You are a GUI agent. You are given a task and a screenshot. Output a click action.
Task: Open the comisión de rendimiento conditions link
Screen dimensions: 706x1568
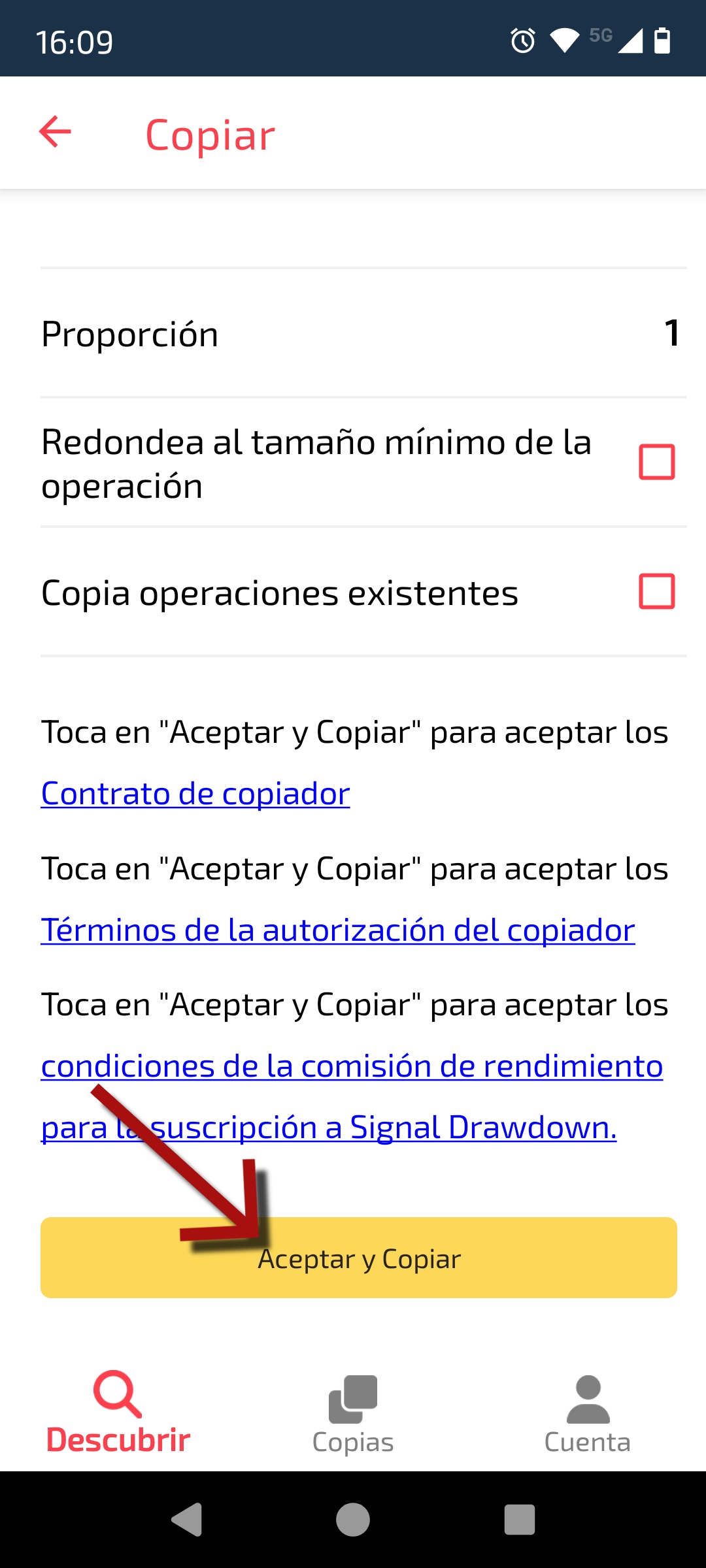coord(351,1065)
